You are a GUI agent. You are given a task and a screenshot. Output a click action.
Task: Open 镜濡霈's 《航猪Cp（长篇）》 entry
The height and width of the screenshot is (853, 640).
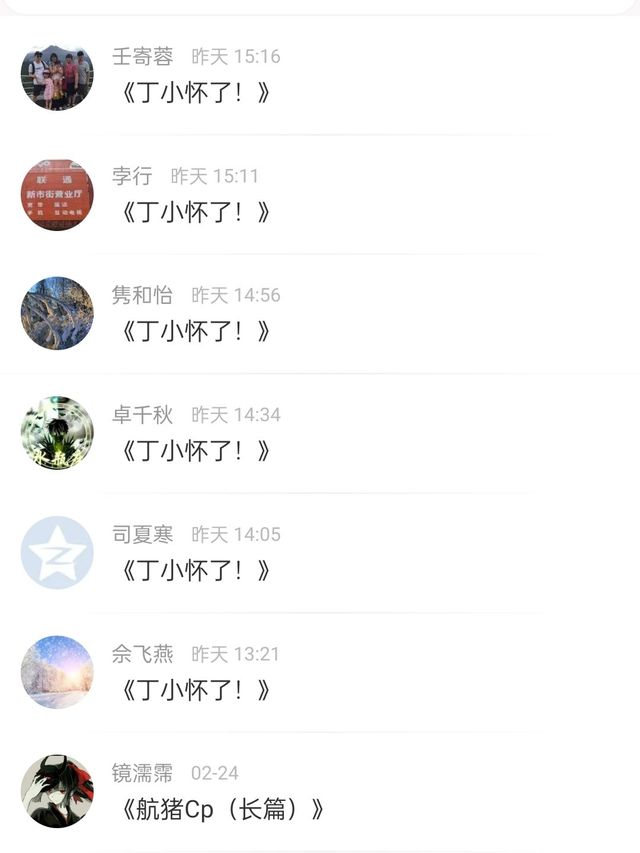coord(222,809)
